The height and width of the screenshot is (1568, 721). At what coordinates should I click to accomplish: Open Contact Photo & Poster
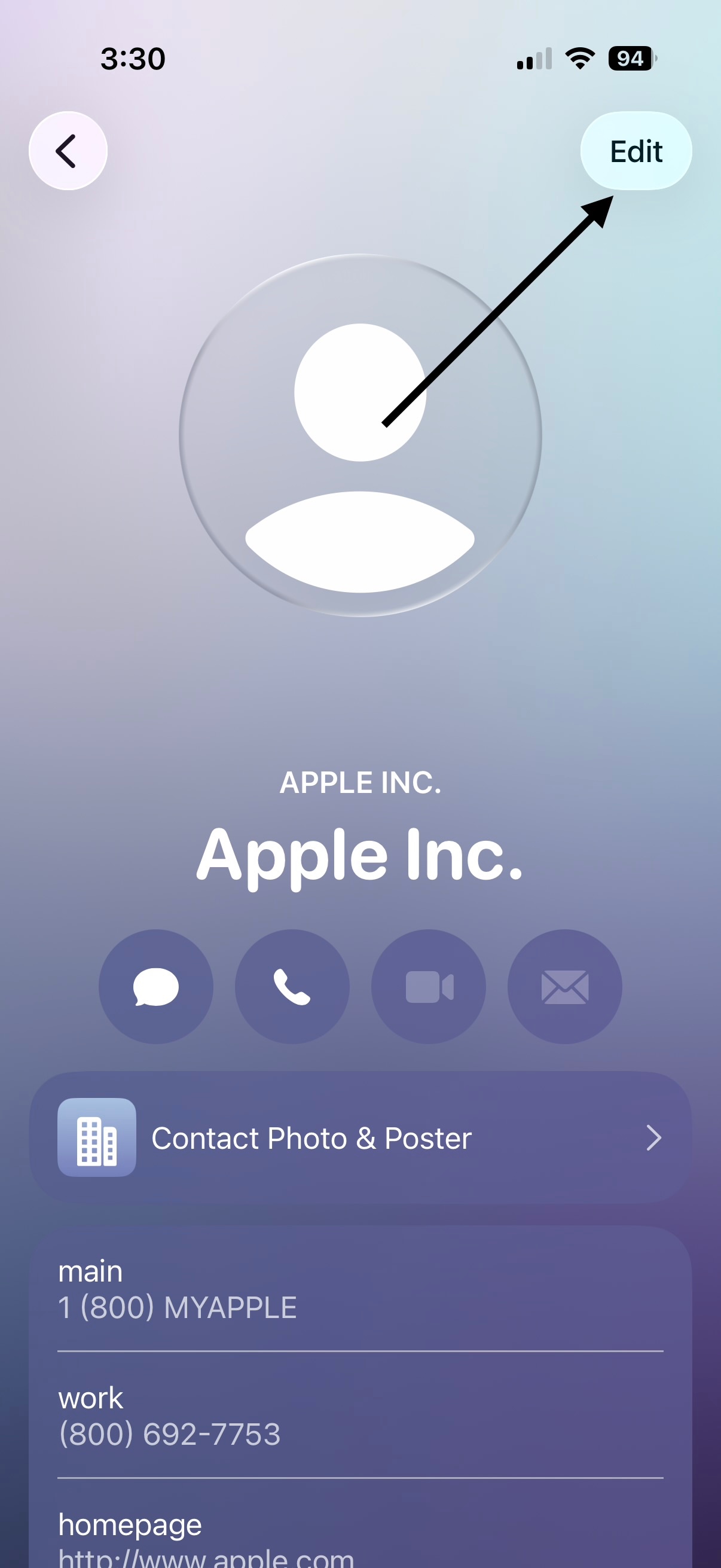tap(360, 1137)
